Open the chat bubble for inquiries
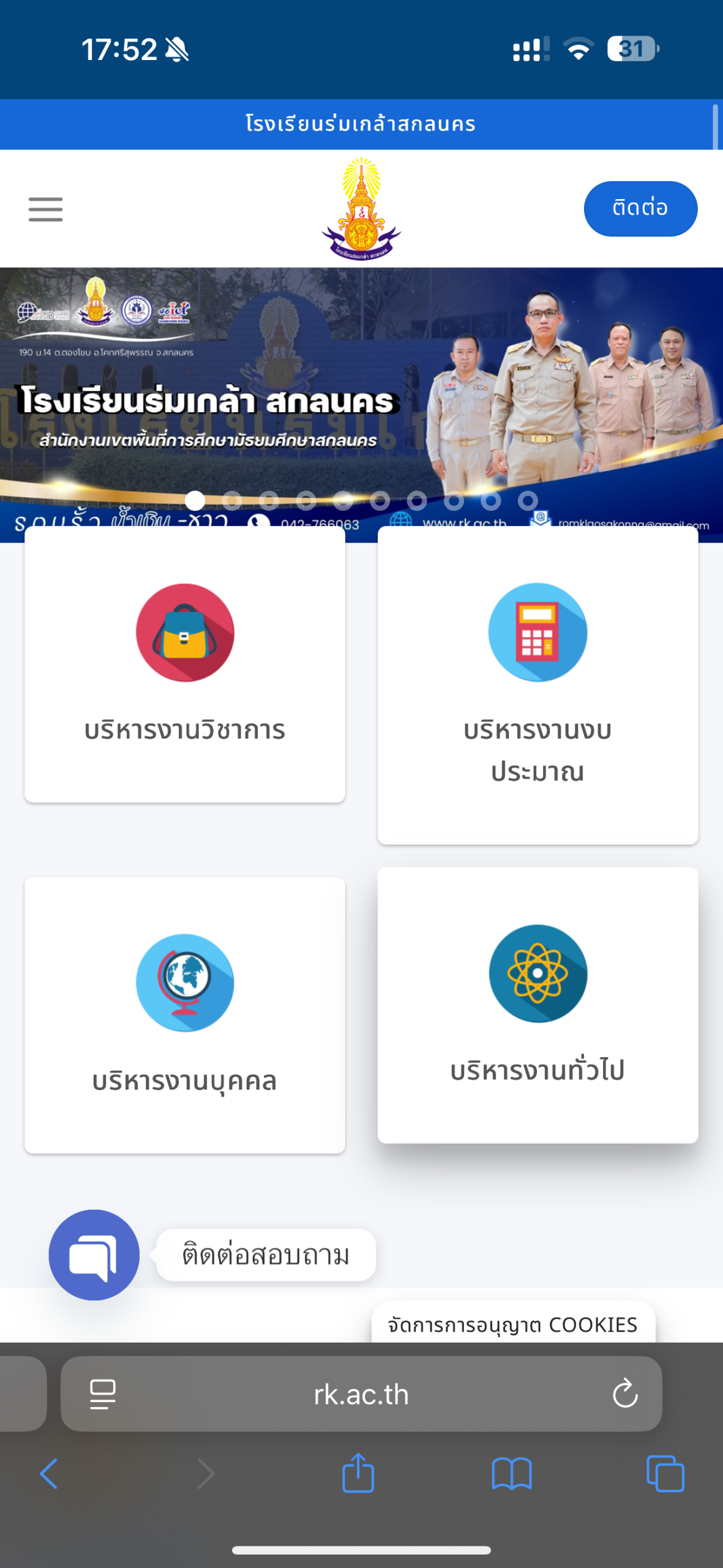The width and height of the screenshot is (723, 1568). tap(94, 1254)
